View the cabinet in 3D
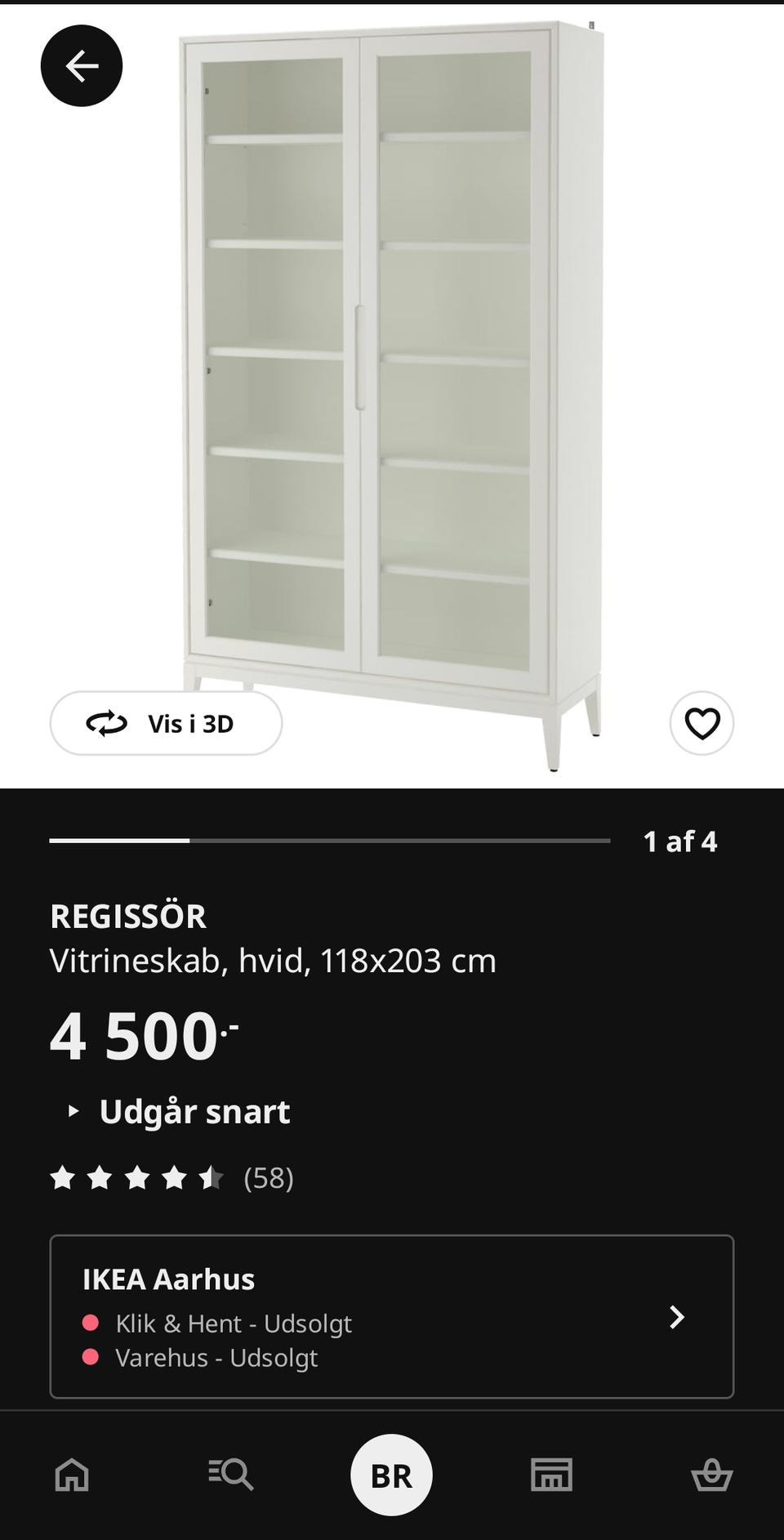 pyautogui.click(x=166, y=723)
